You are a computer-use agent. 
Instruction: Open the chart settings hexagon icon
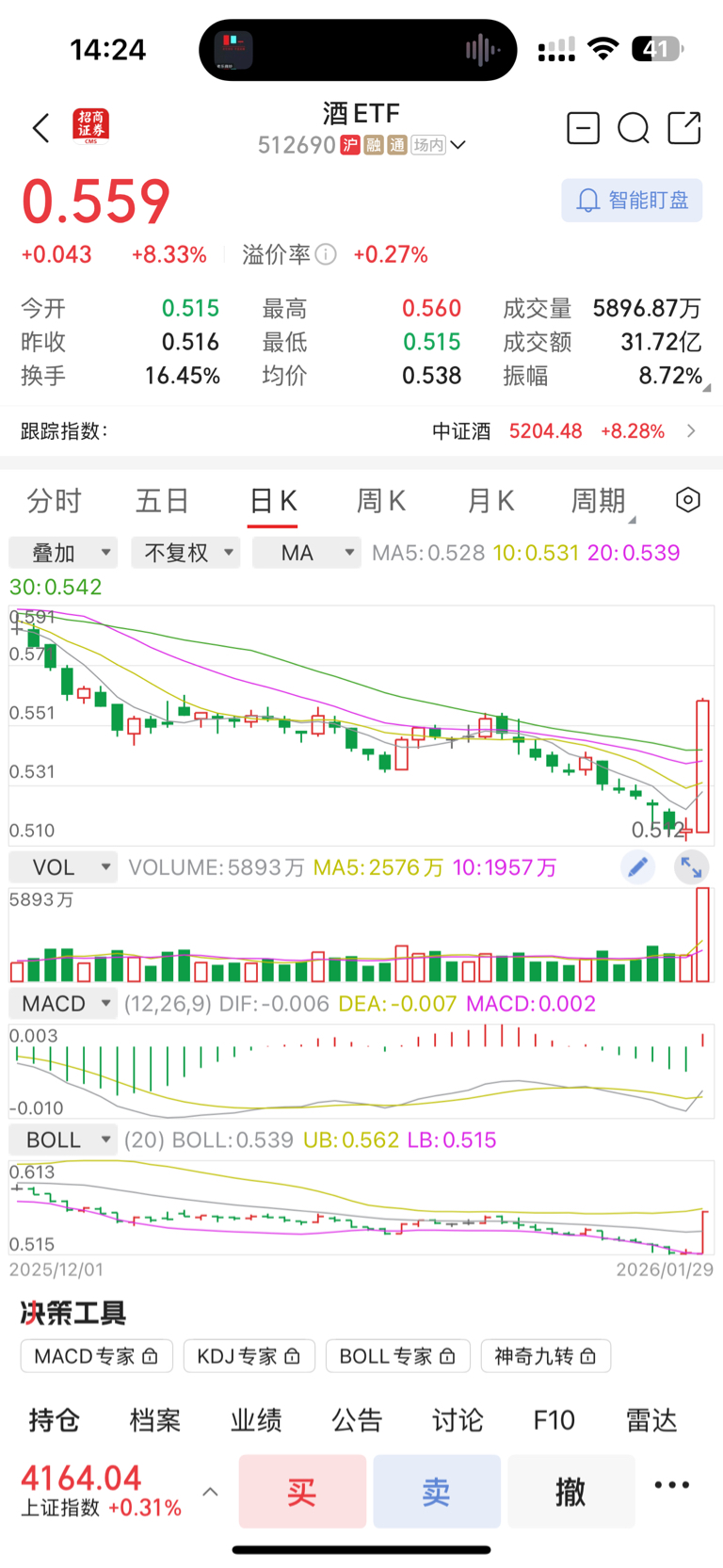click(x=688, y=500)
